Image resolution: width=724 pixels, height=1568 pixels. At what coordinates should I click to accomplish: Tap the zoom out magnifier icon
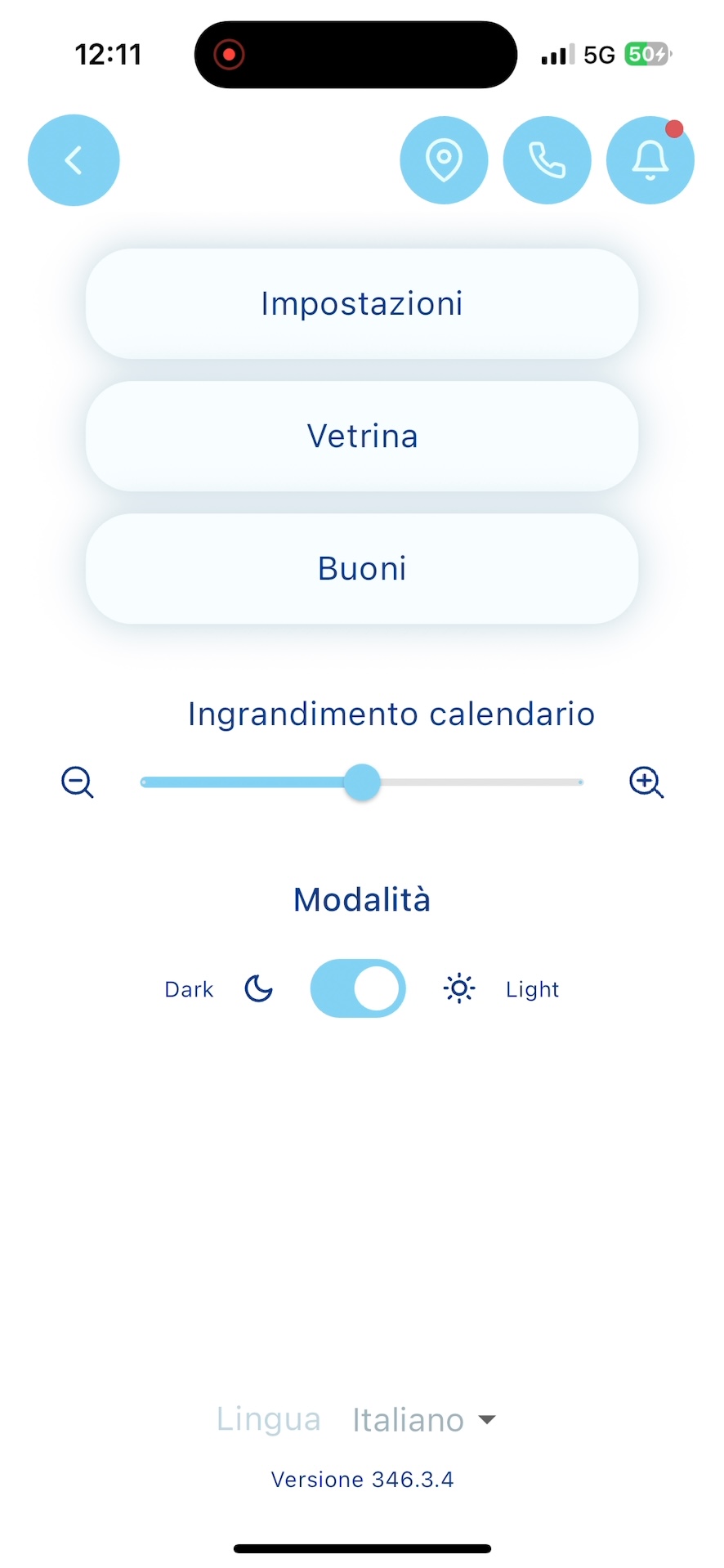coord(78,782)
